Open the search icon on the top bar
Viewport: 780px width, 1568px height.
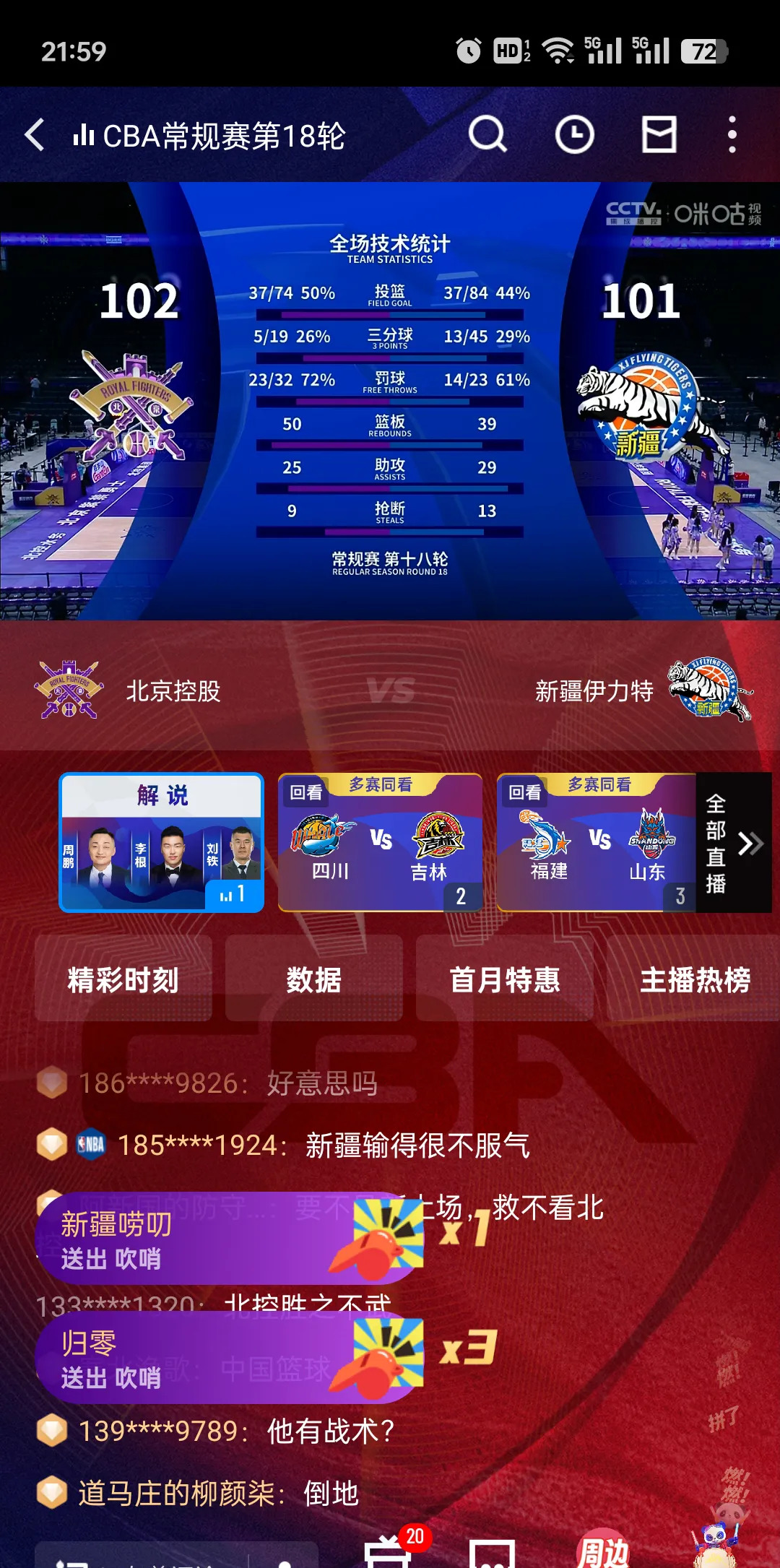click(488, 134)
